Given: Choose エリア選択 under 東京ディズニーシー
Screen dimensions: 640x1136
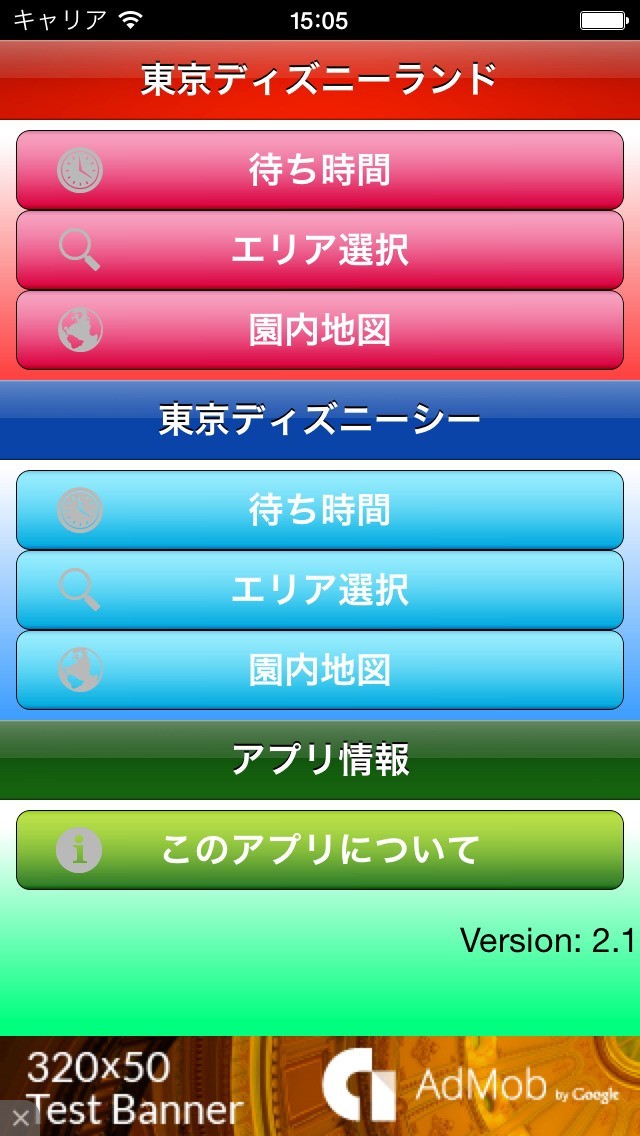Looking at the screenshot, I should coord(320,590).
